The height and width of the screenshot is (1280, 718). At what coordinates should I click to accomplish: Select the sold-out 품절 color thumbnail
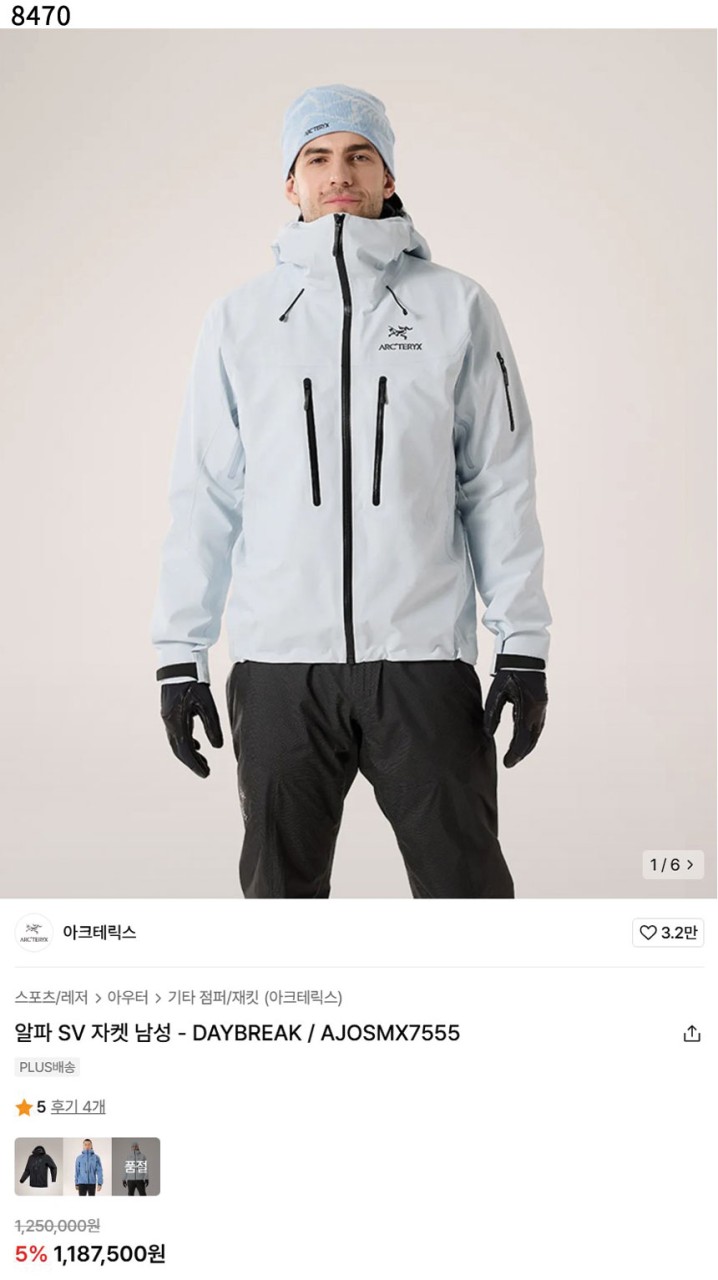[x=136, y=1166]
